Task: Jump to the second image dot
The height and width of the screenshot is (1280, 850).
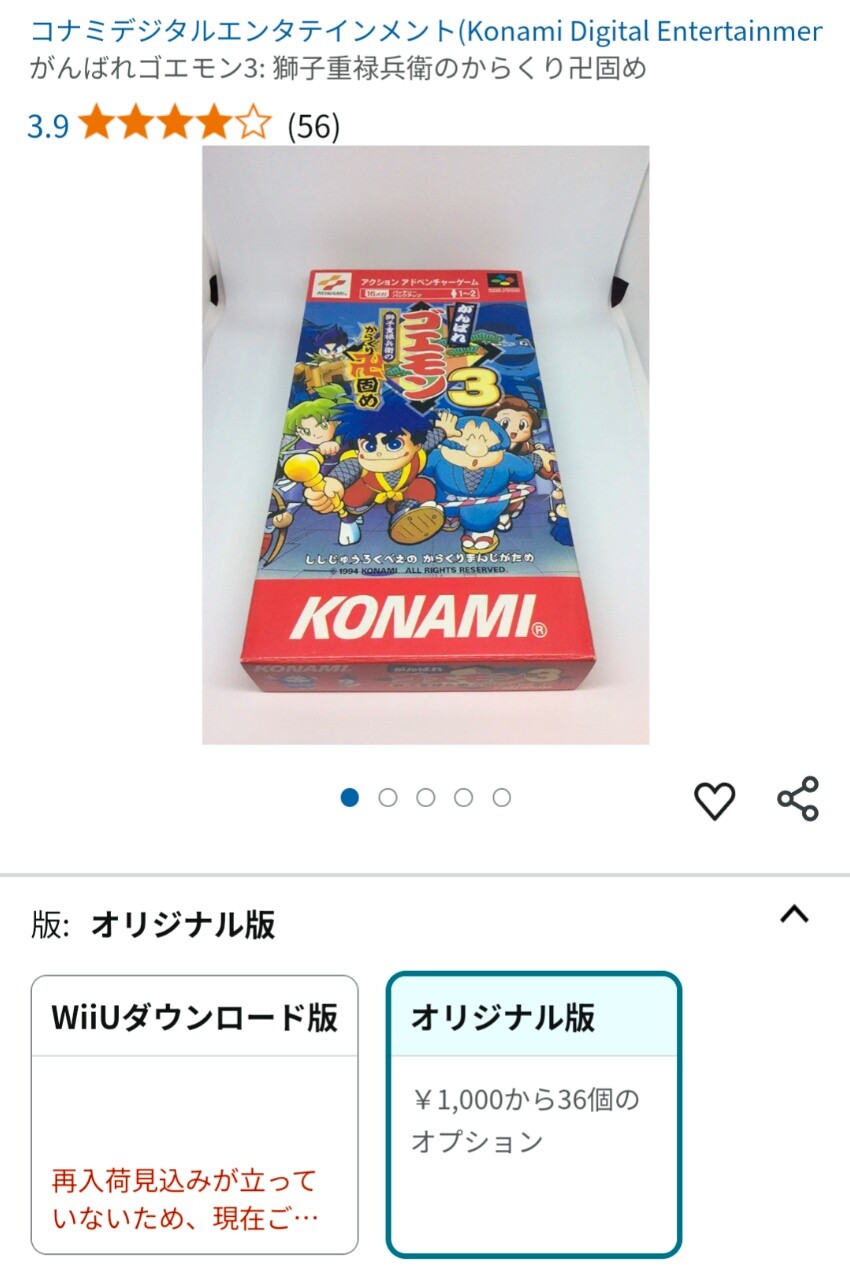Action: coord(388,797)
